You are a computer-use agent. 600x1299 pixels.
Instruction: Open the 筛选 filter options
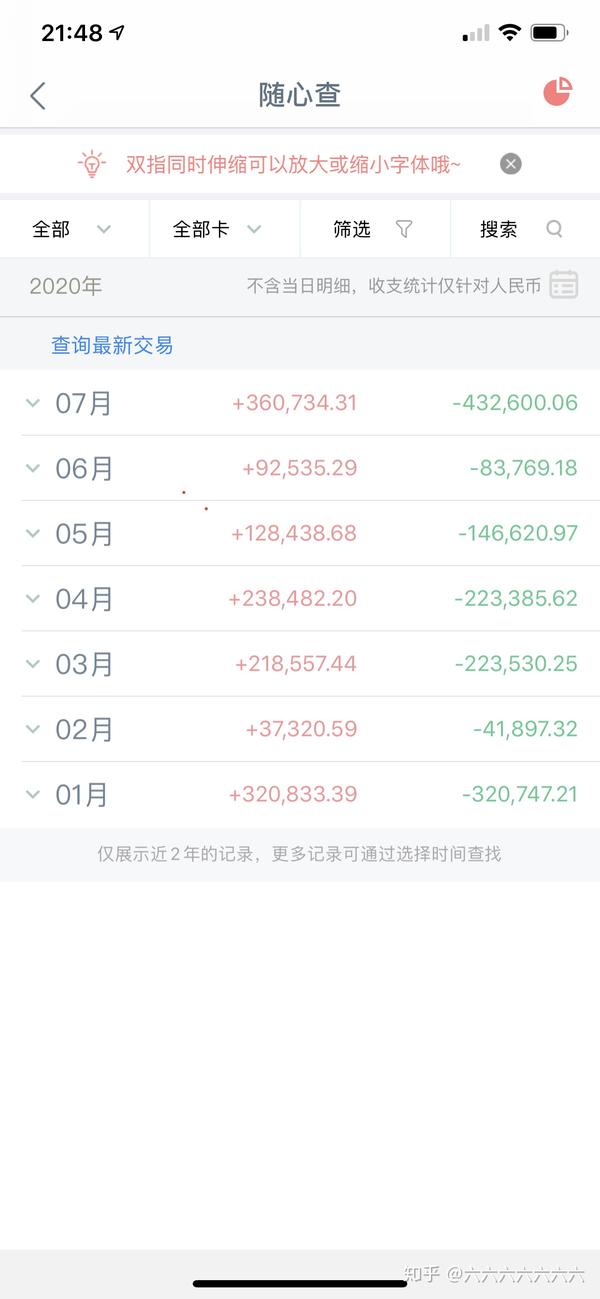point(373,229)
